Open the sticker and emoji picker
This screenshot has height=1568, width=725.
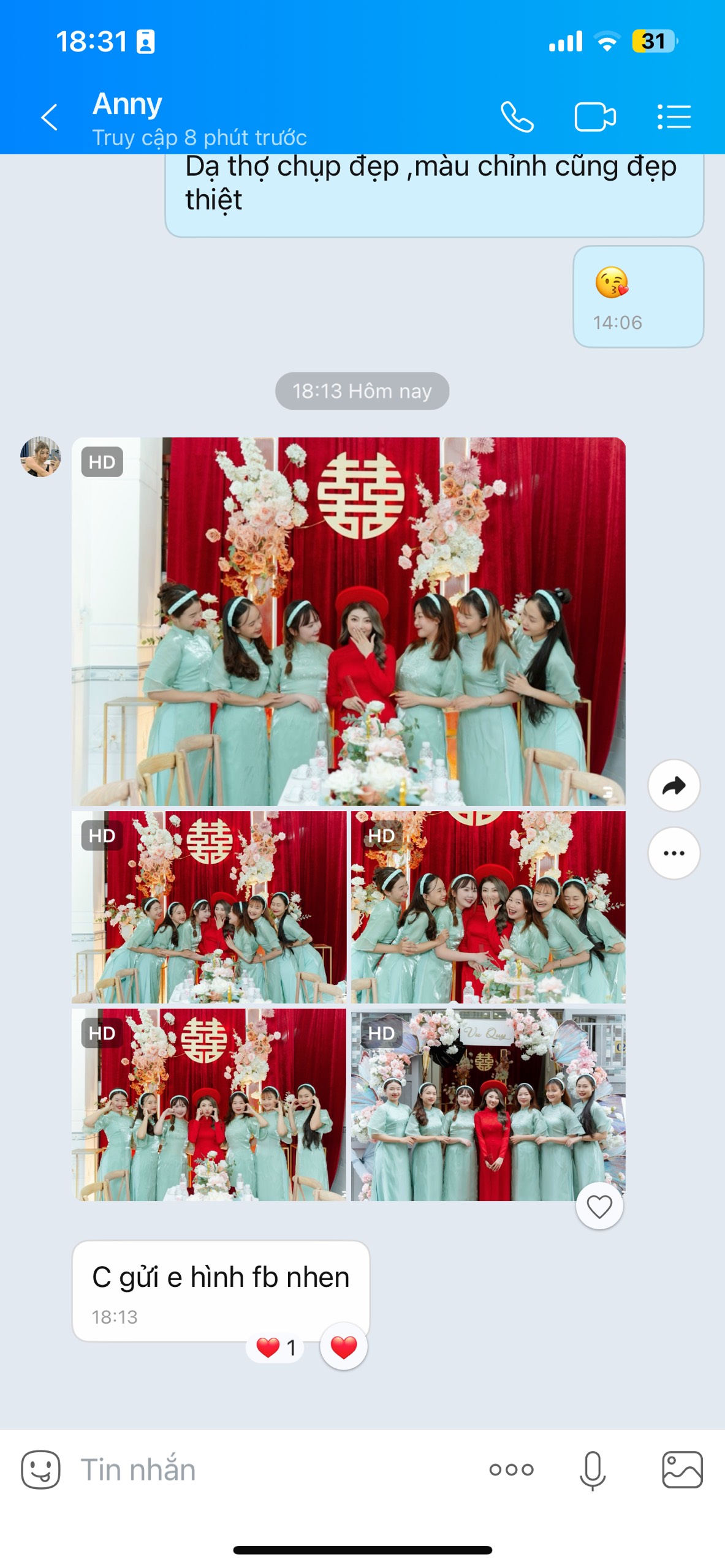point(40,1469)
